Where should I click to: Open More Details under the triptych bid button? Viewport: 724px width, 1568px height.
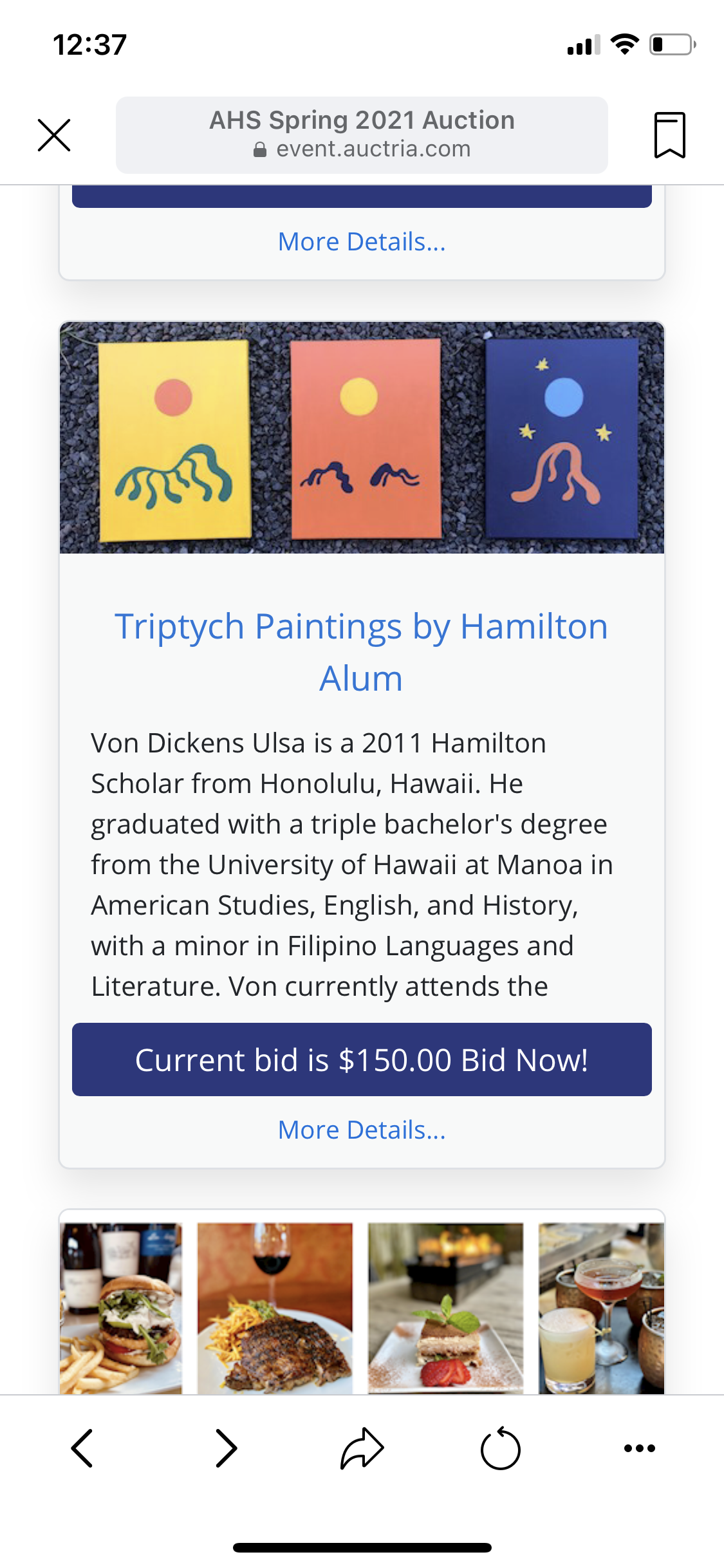coord(362,1130)
